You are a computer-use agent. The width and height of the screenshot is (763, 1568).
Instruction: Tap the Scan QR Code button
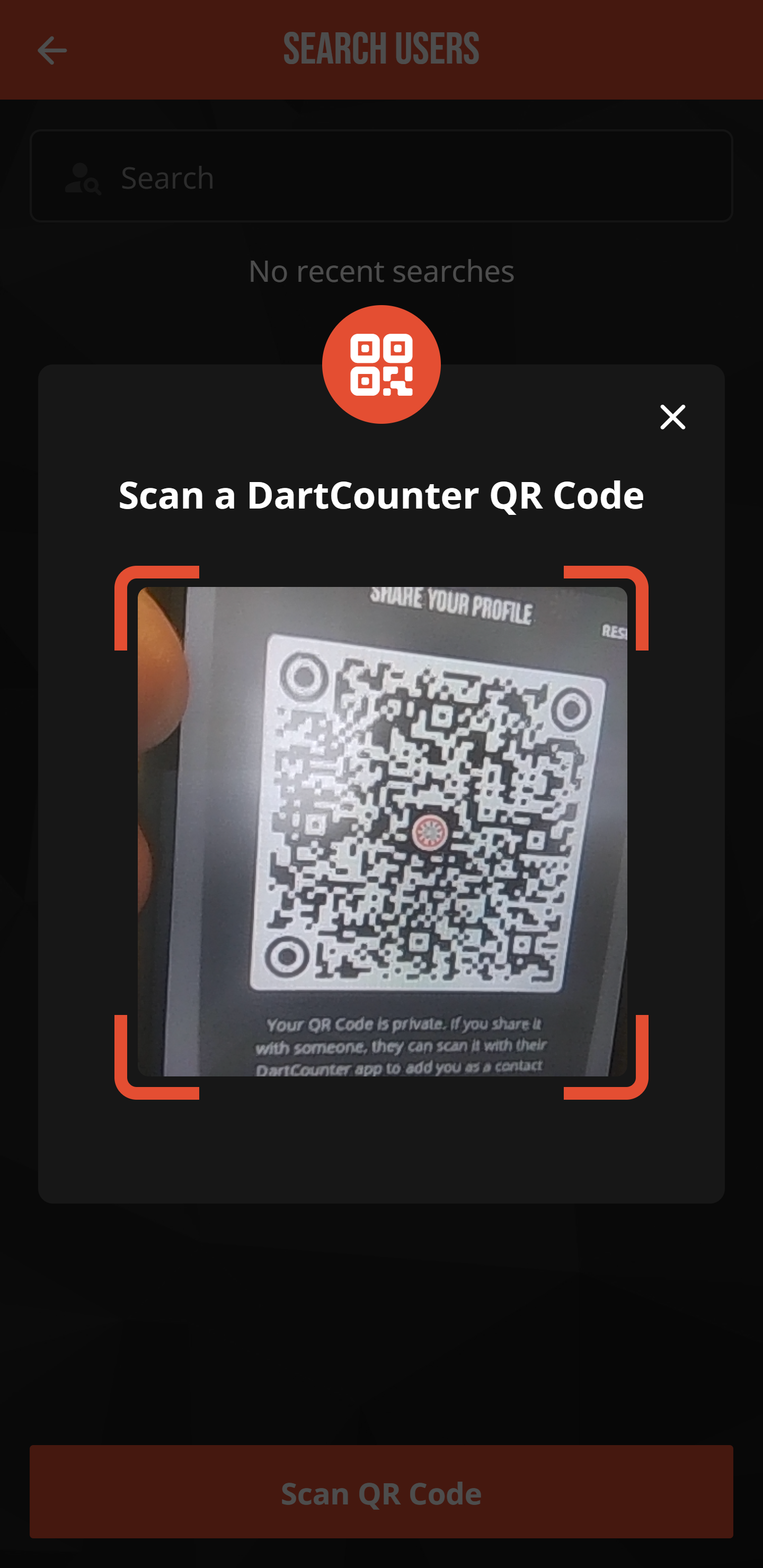tap(381, 1493)
